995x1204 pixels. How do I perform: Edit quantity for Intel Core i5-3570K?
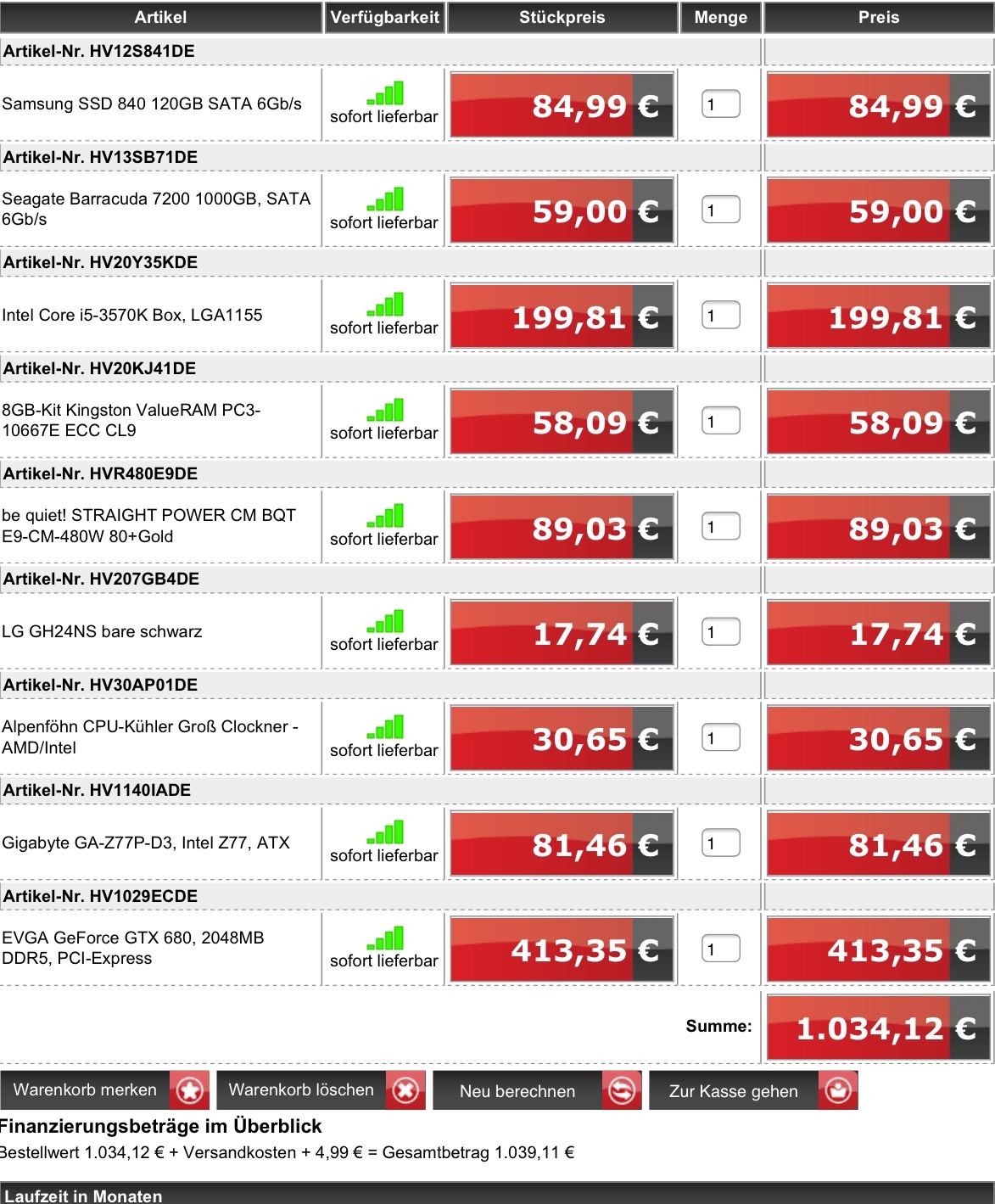(721, 316)
